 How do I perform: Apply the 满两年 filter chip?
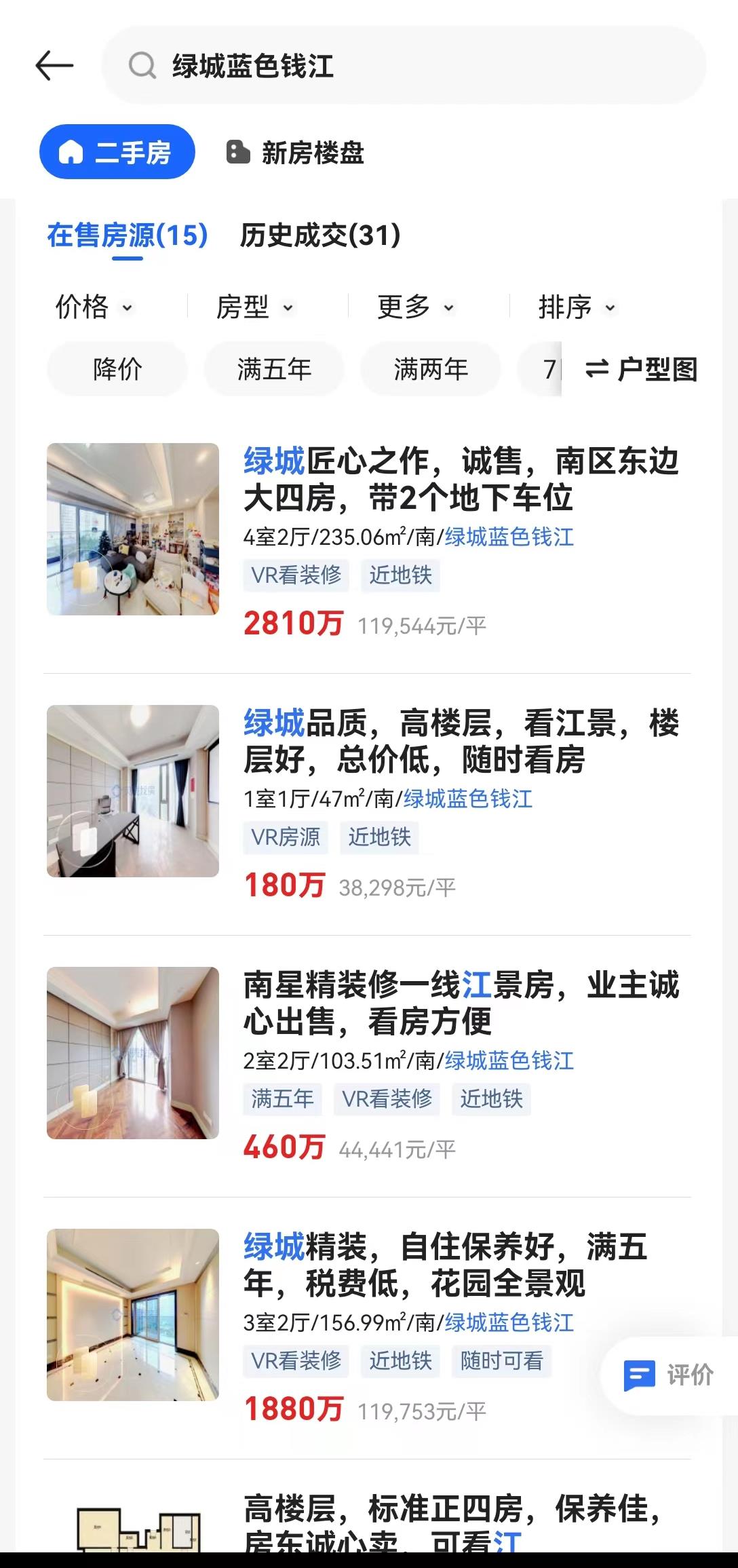pyautogui.click(x=431, y=369)
